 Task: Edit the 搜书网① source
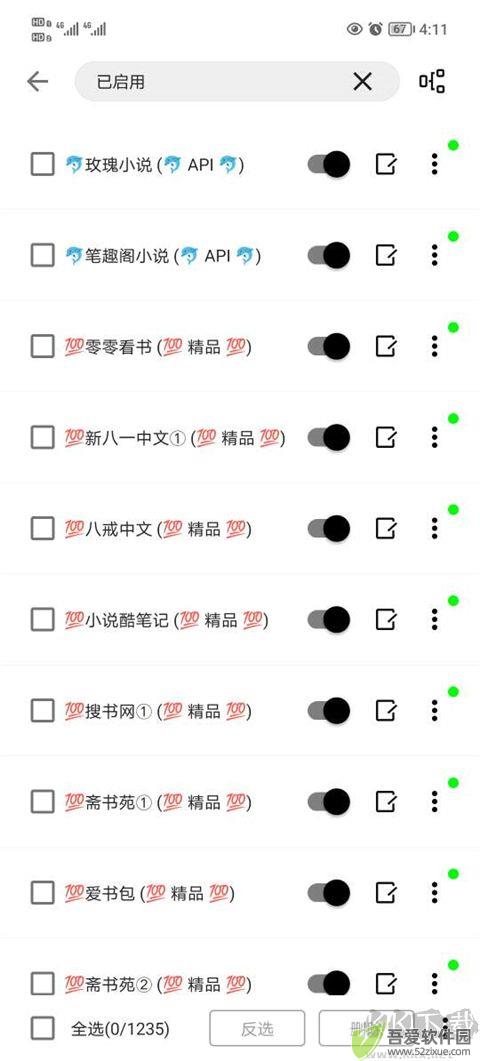coord(386,710)
